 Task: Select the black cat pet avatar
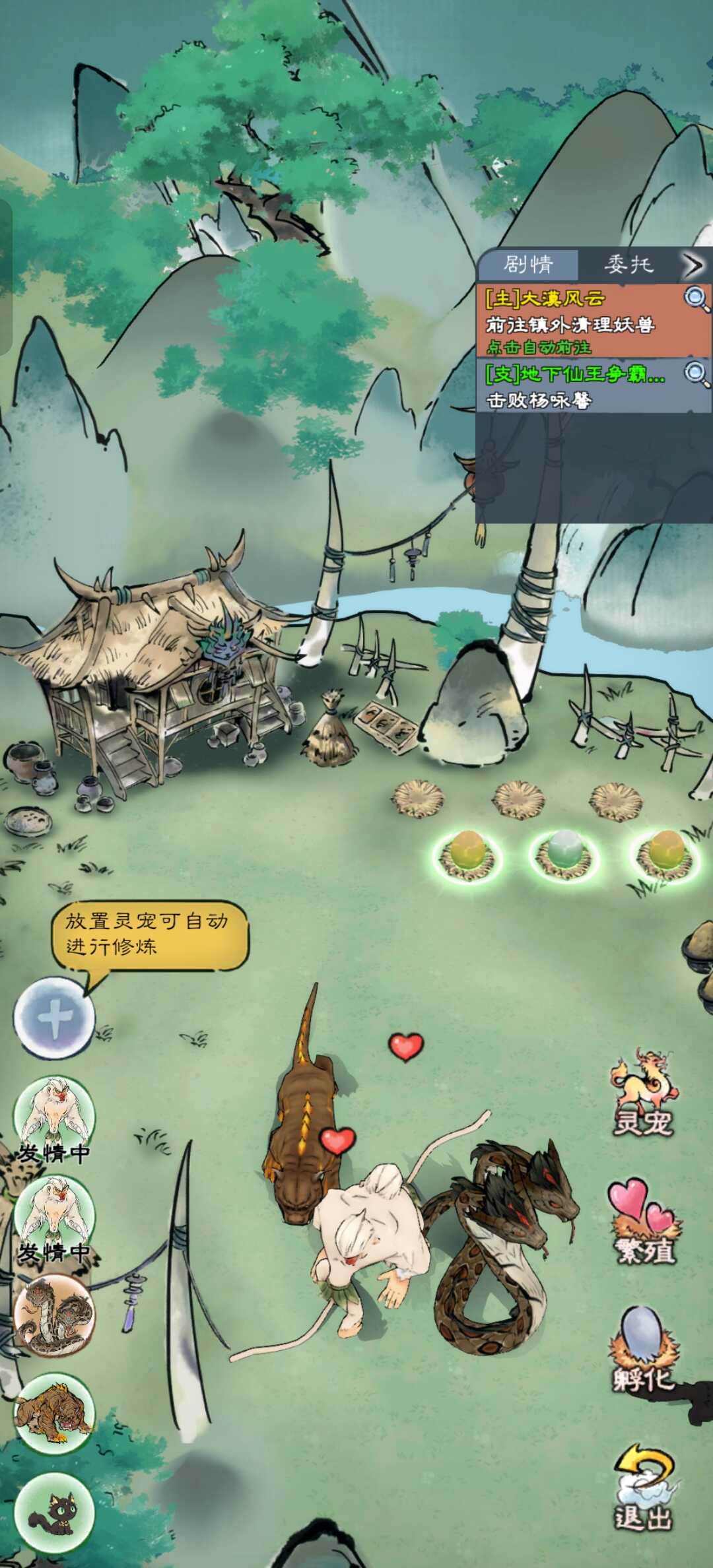point(54,1511)
